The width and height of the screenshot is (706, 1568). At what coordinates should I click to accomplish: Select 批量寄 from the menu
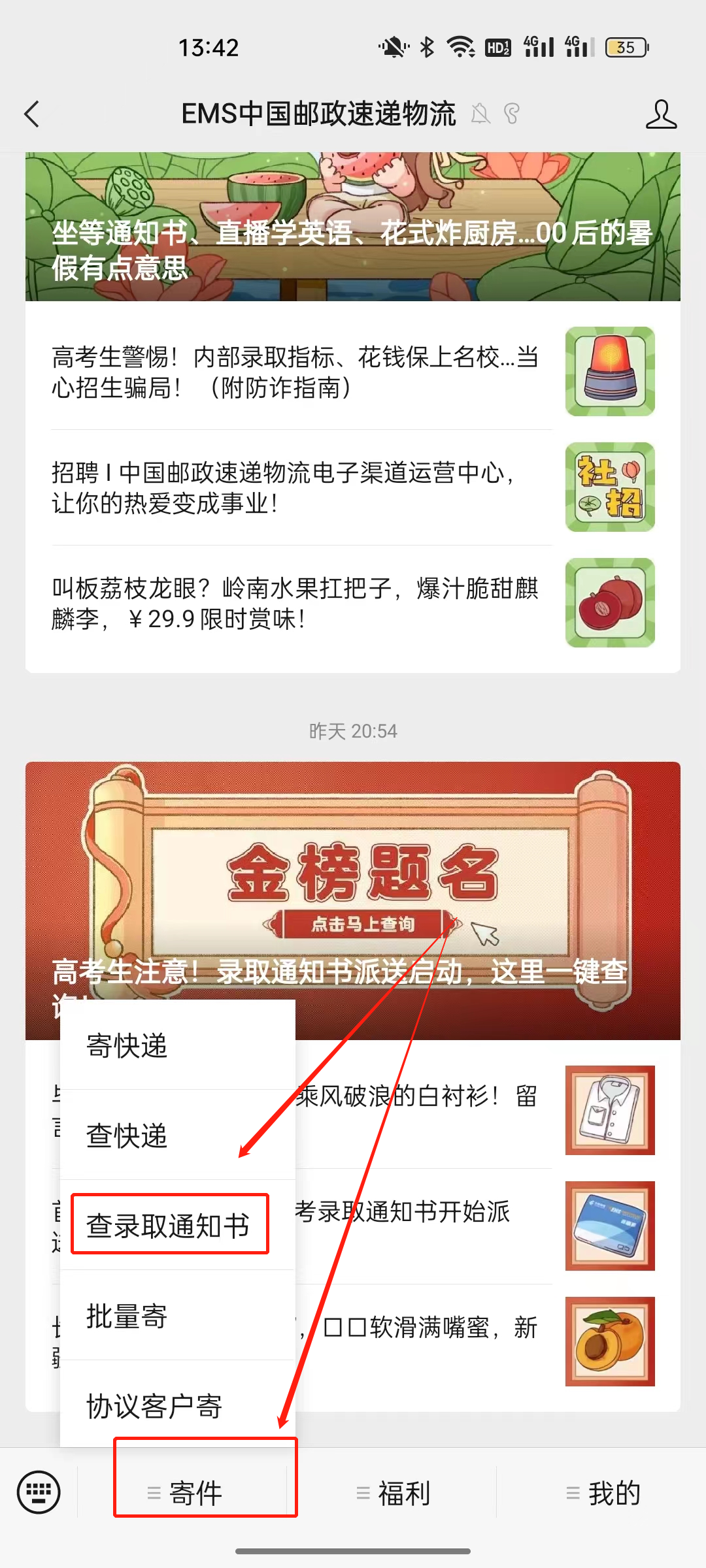point(127,1316)
